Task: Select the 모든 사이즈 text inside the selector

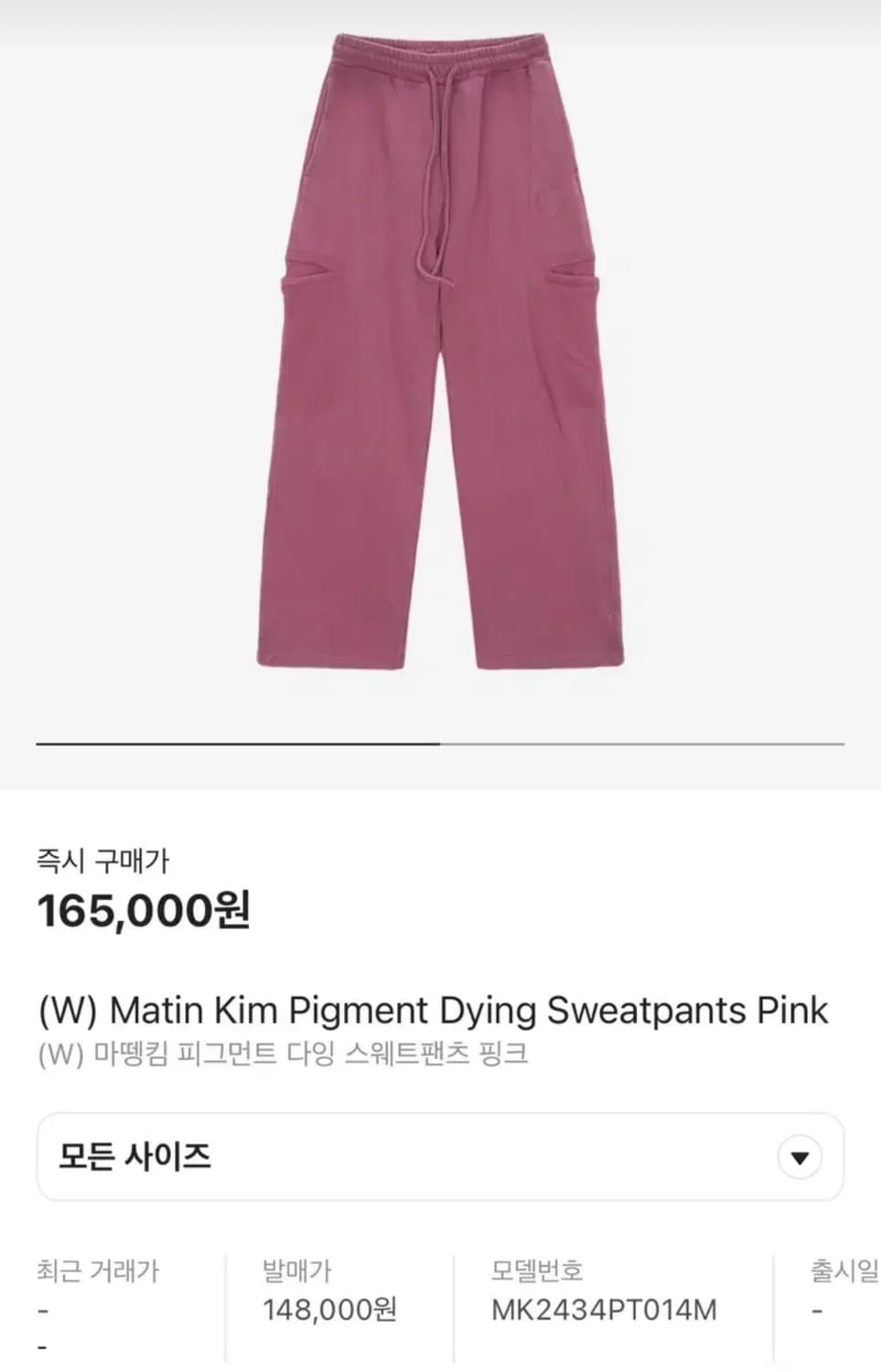Action: point(135,1155)
